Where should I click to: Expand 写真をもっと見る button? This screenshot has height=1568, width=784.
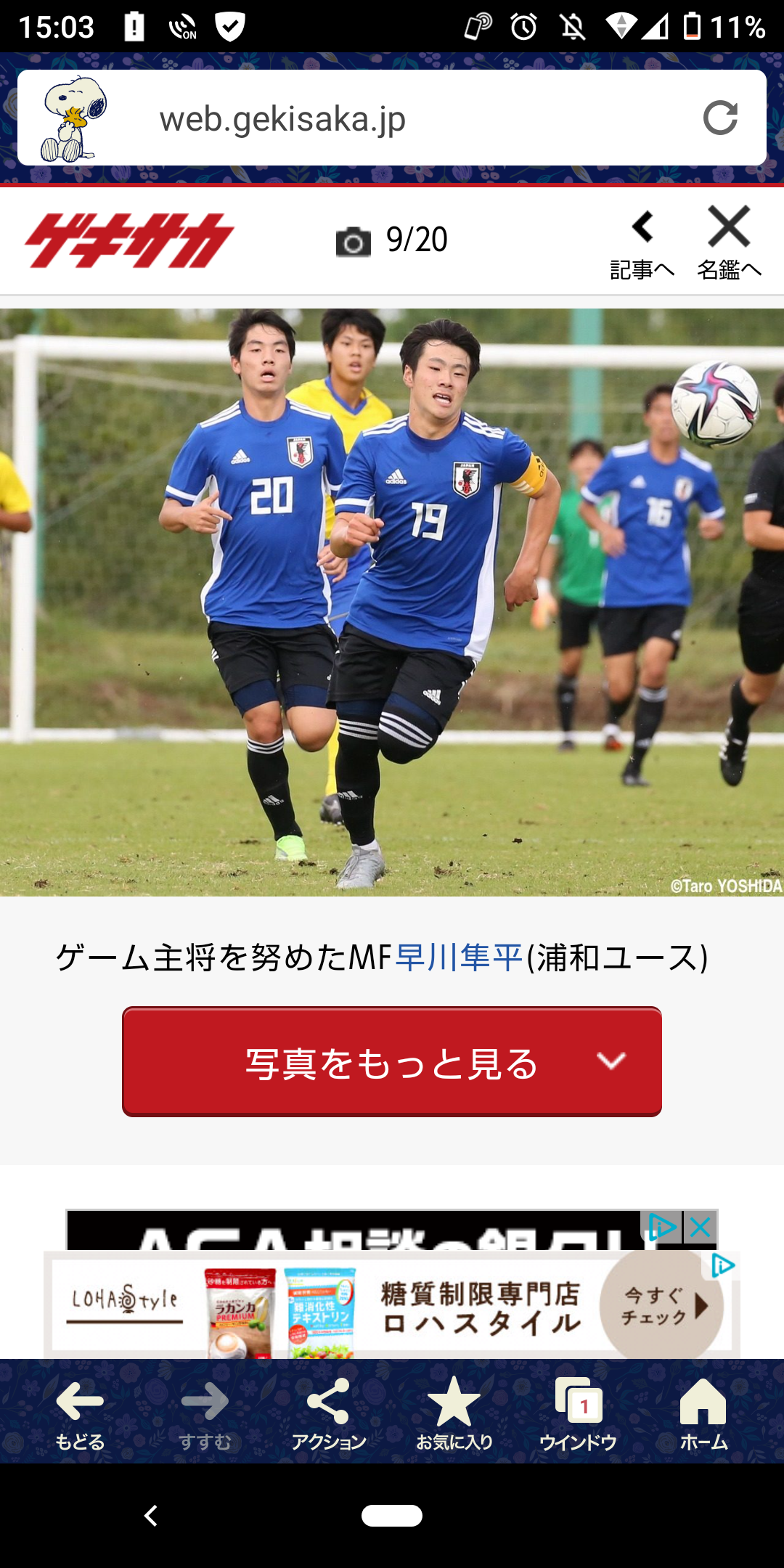[x=392, y=1062]
